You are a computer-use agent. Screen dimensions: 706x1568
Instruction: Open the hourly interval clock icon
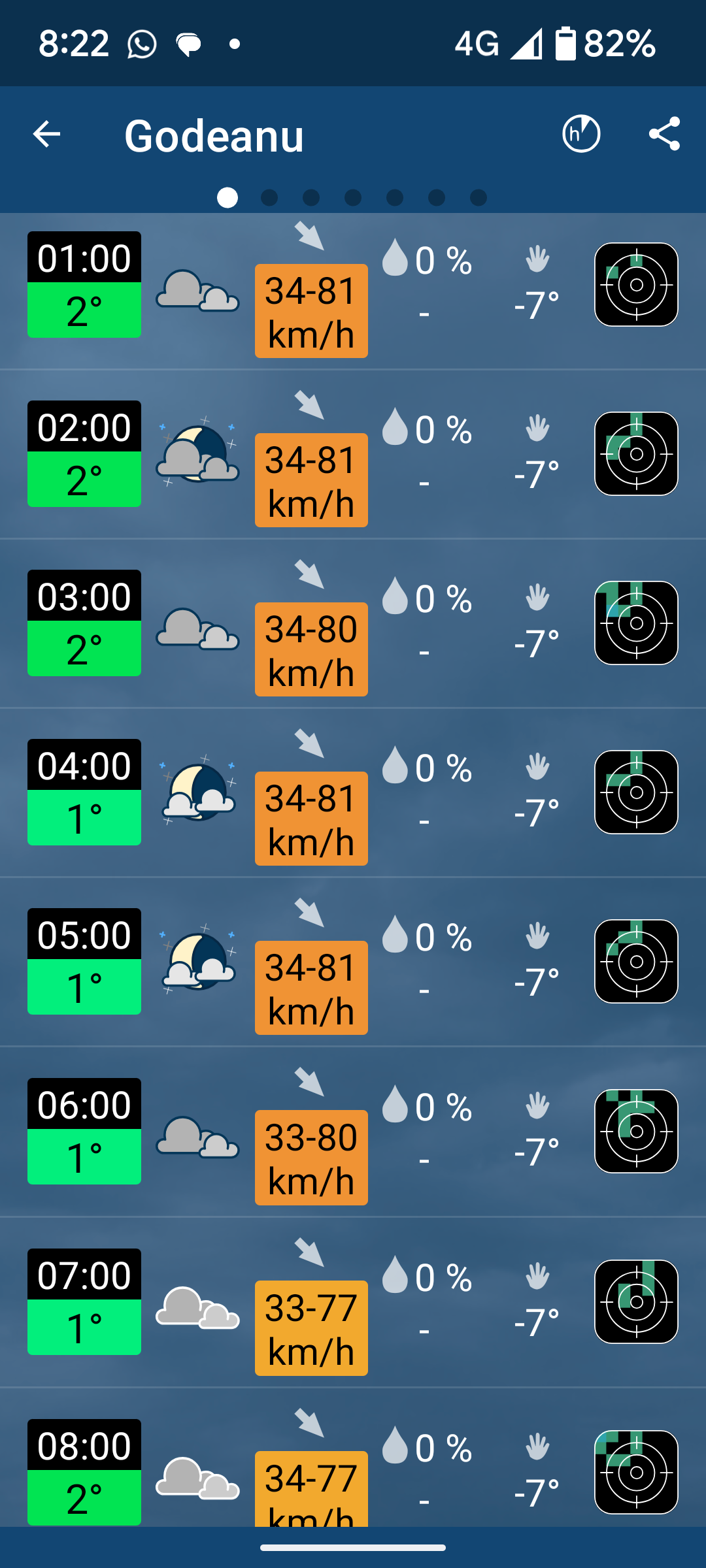581,134
